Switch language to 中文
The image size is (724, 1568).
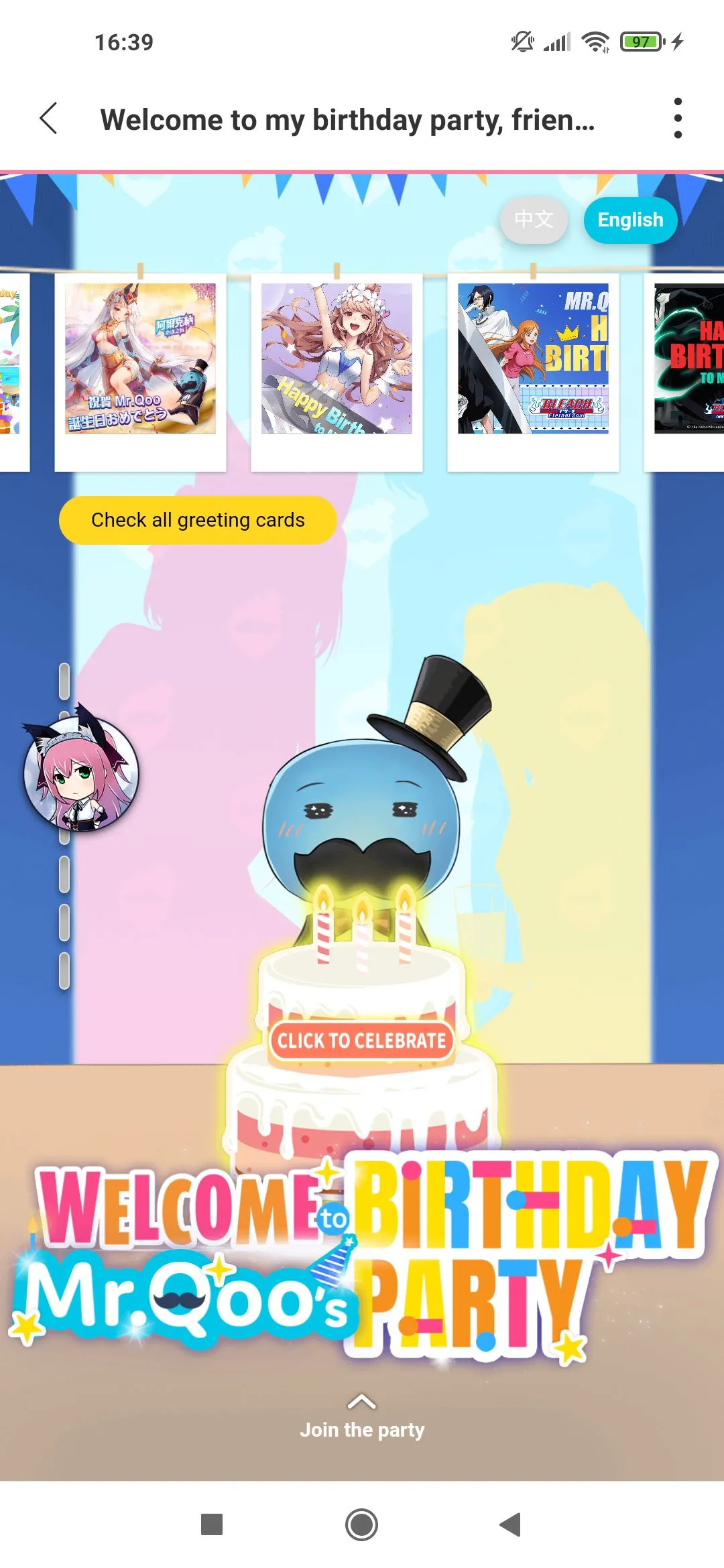point(534,220)
